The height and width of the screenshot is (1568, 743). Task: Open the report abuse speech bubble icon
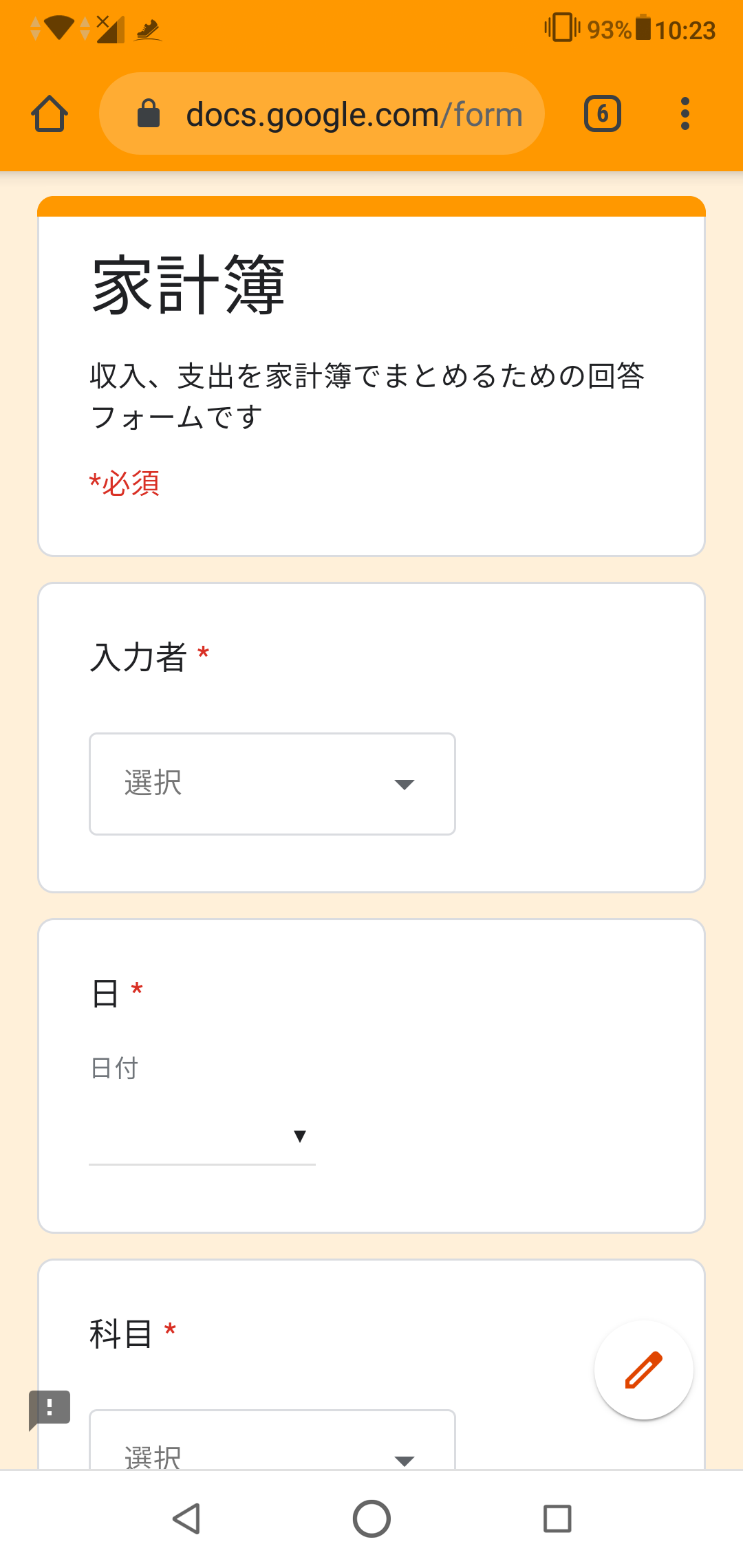click(50, 1407)
